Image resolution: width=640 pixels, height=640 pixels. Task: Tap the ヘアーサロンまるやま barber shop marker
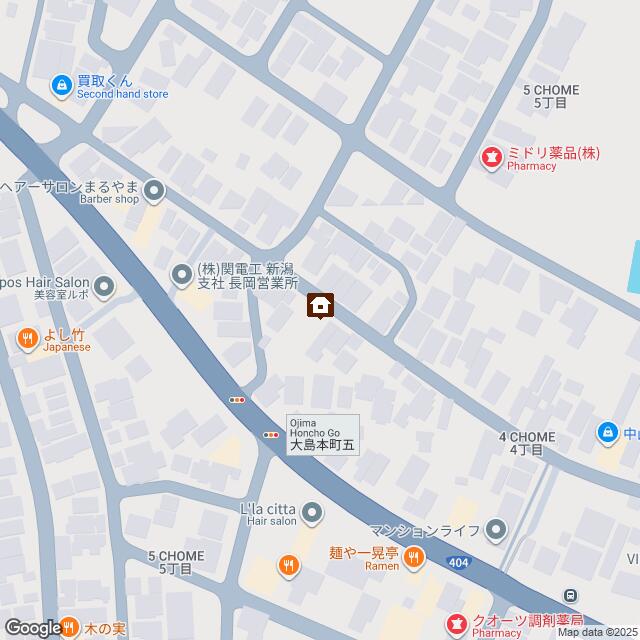coord(154,188)
